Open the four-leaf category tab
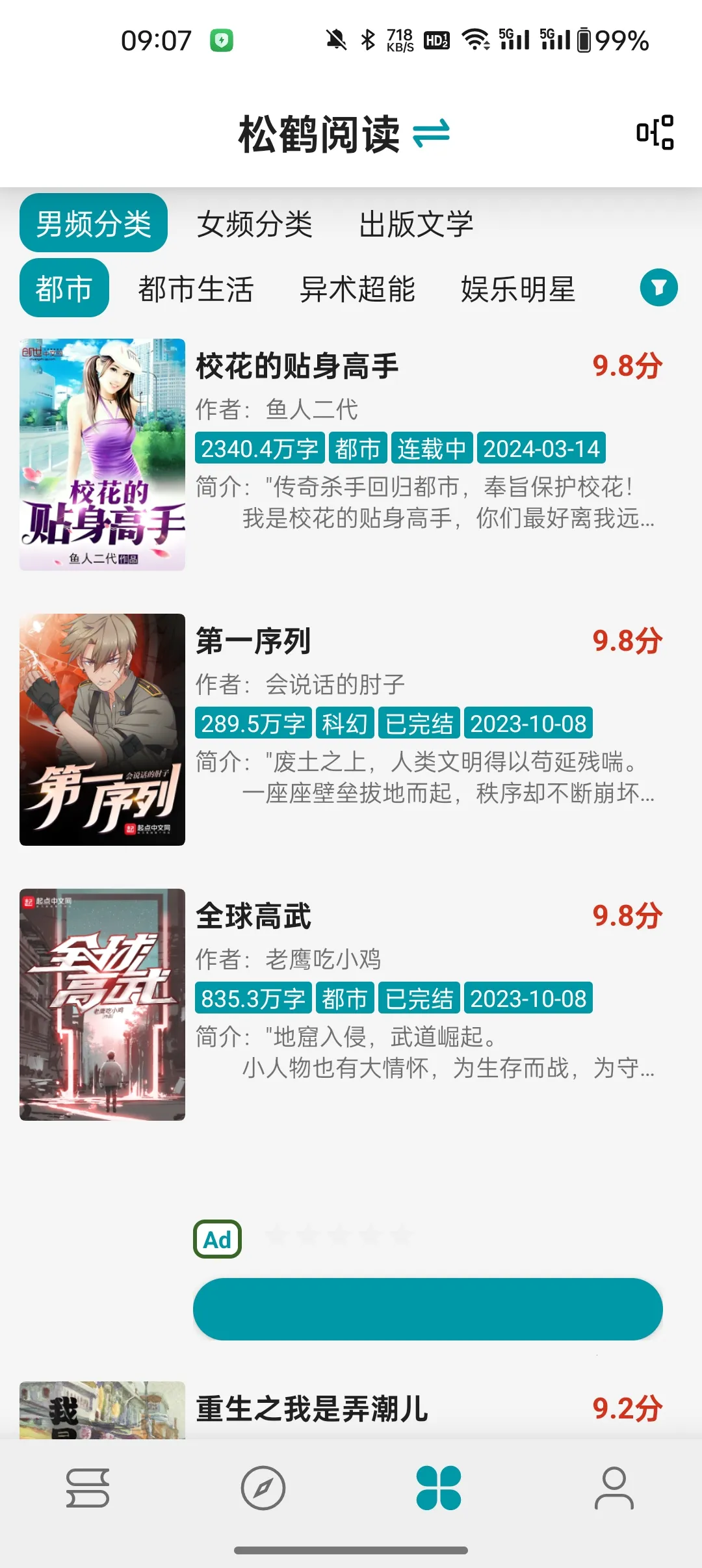 [x=439, y=1487]
